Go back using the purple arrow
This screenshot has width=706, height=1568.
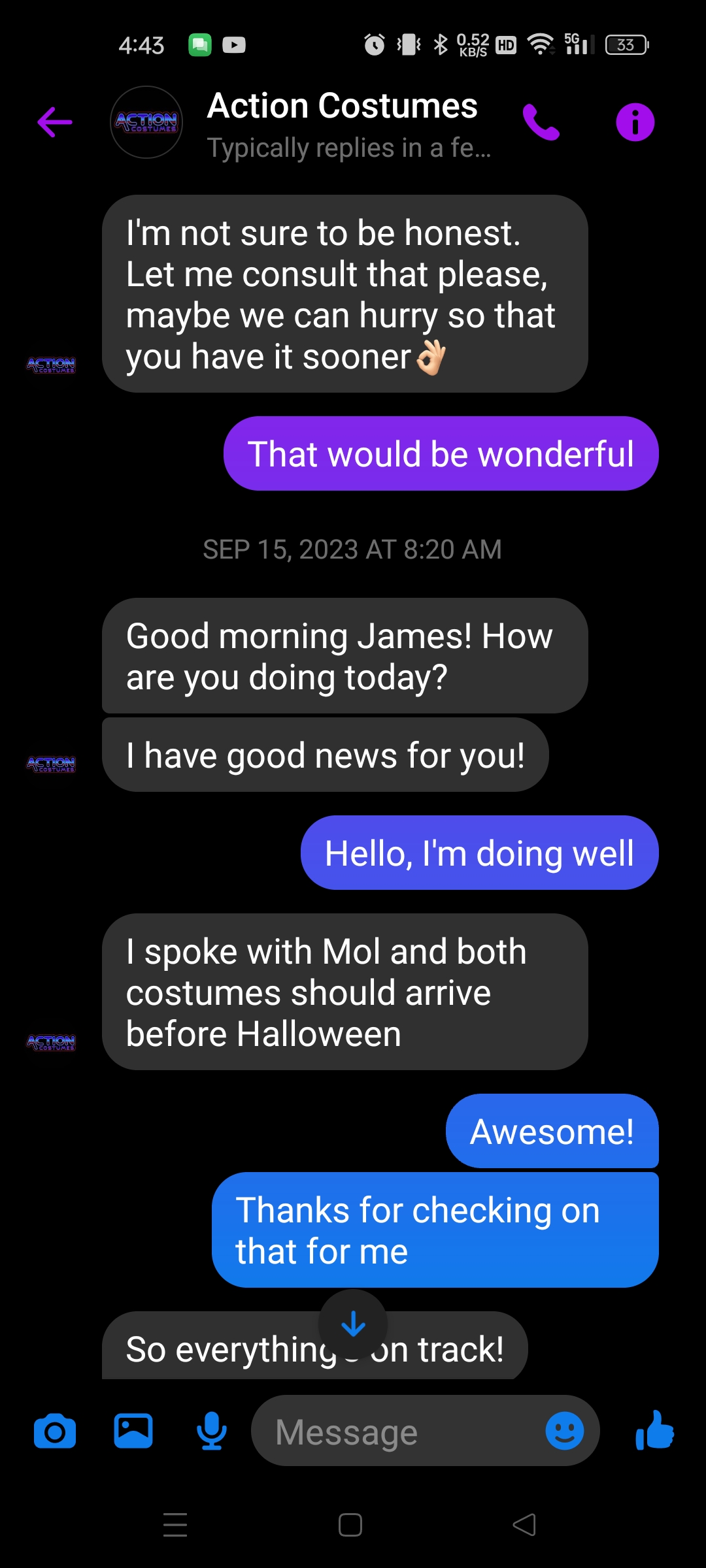[55, 122]
